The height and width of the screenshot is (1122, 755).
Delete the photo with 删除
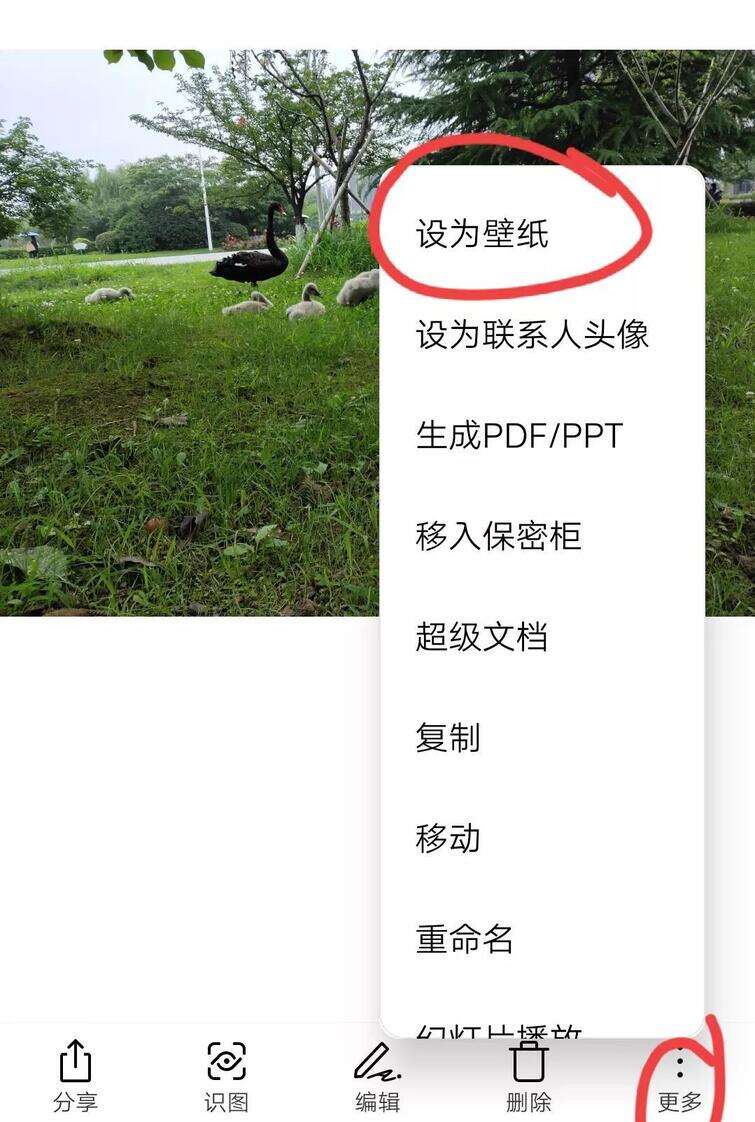click(529, 1075)
